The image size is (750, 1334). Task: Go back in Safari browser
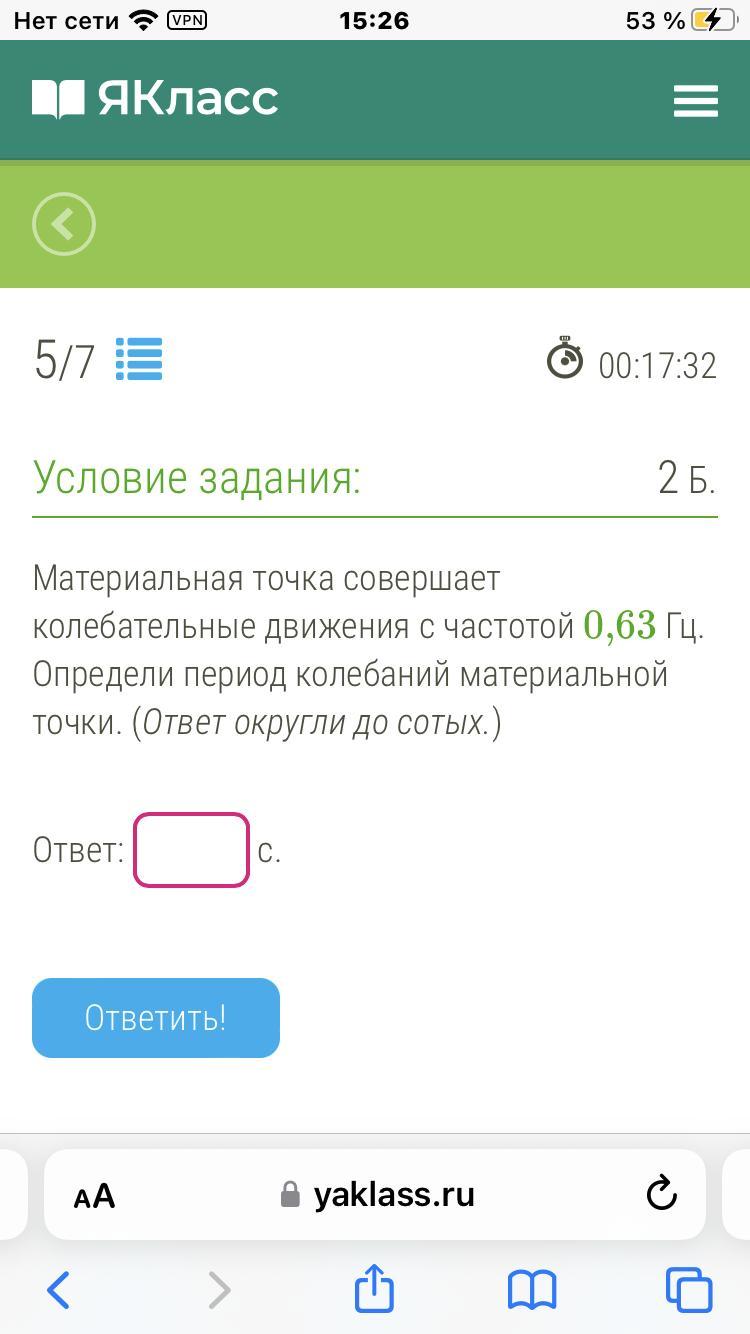(59, 1290)
